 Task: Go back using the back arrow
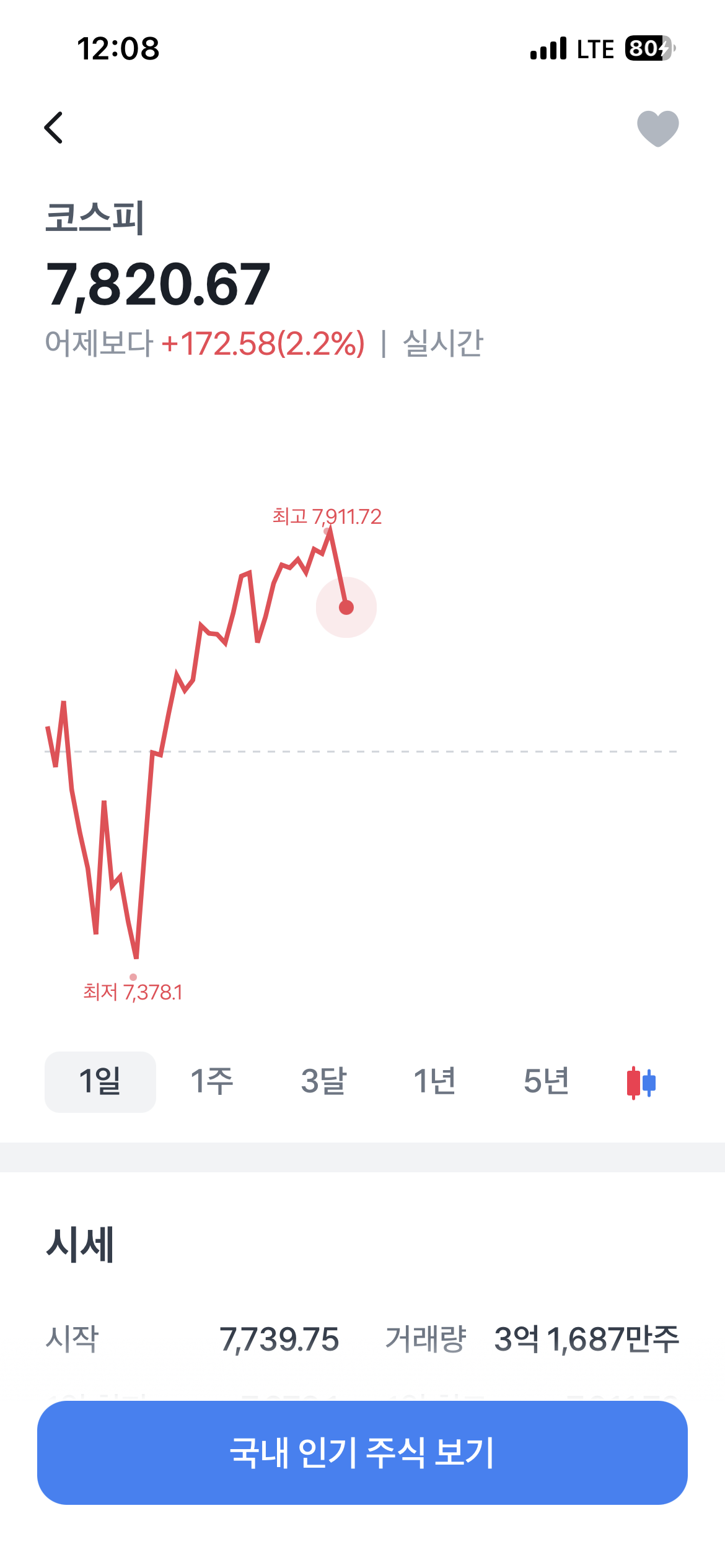coord(54,128)
